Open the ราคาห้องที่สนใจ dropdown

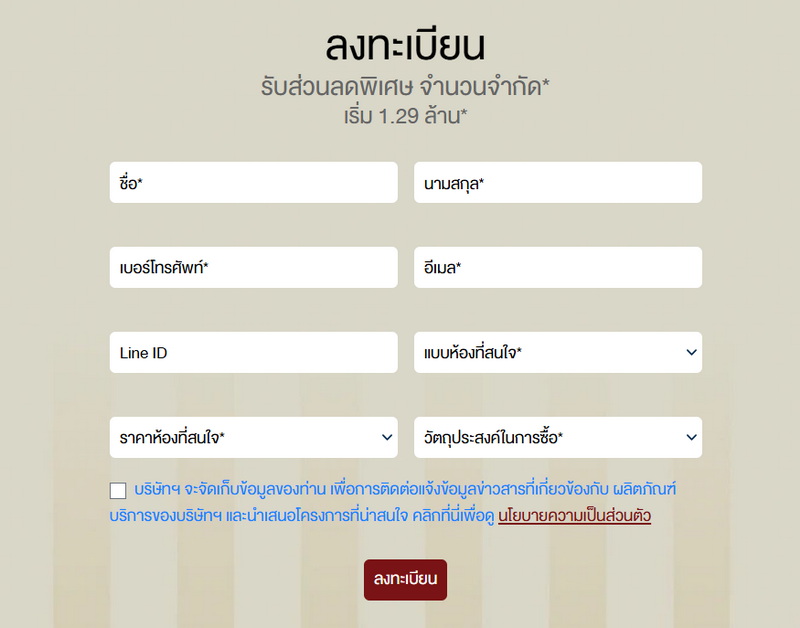coord(253,438)
